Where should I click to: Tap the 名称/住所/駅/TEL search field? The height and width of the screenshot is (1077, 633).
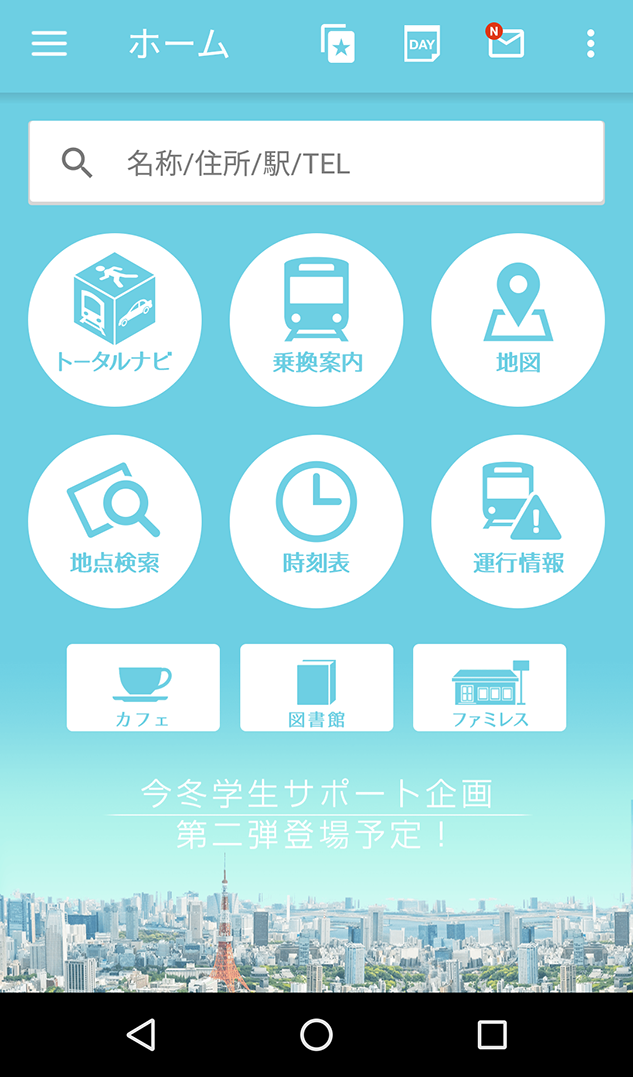(x=316, y=163)
